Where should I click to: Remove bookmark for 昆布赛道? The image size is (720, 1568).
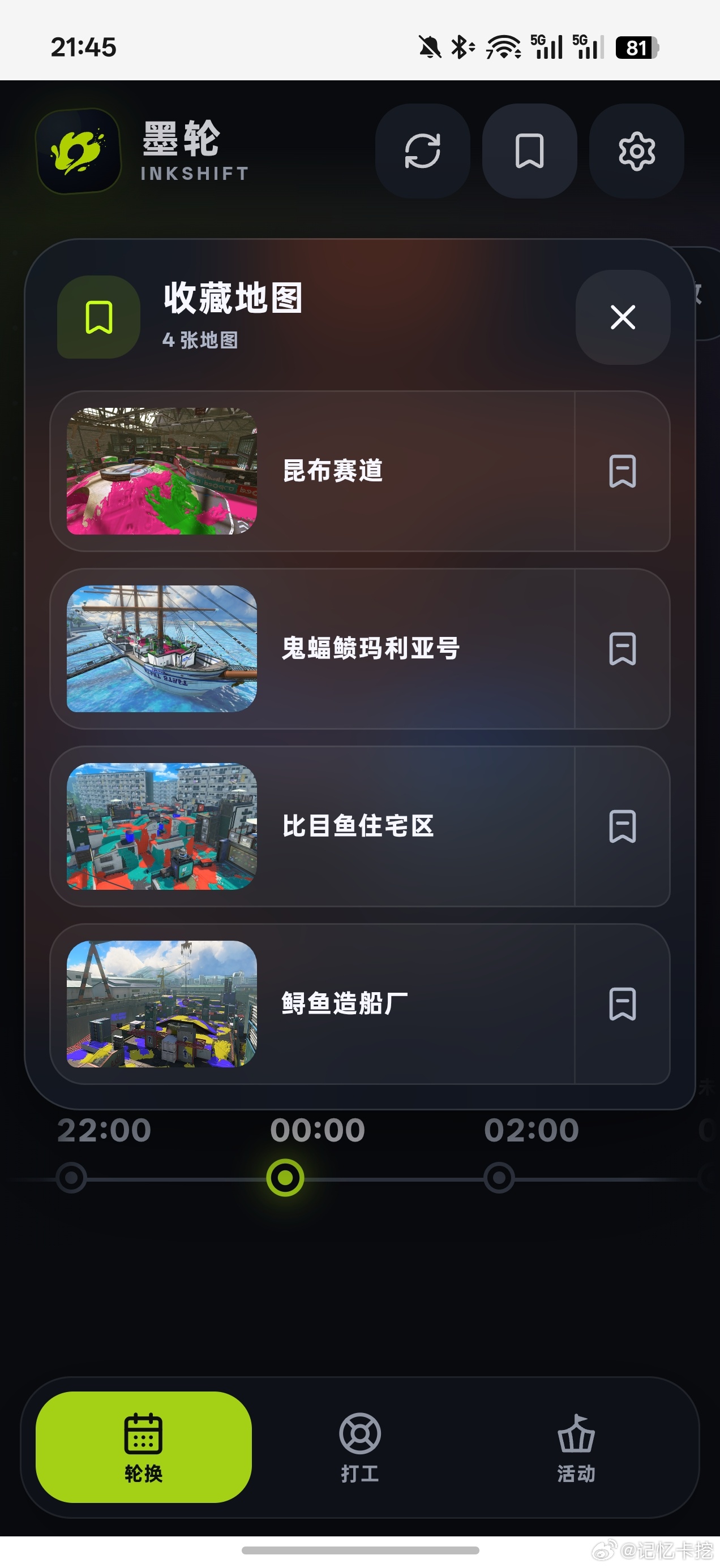[623, 471]
